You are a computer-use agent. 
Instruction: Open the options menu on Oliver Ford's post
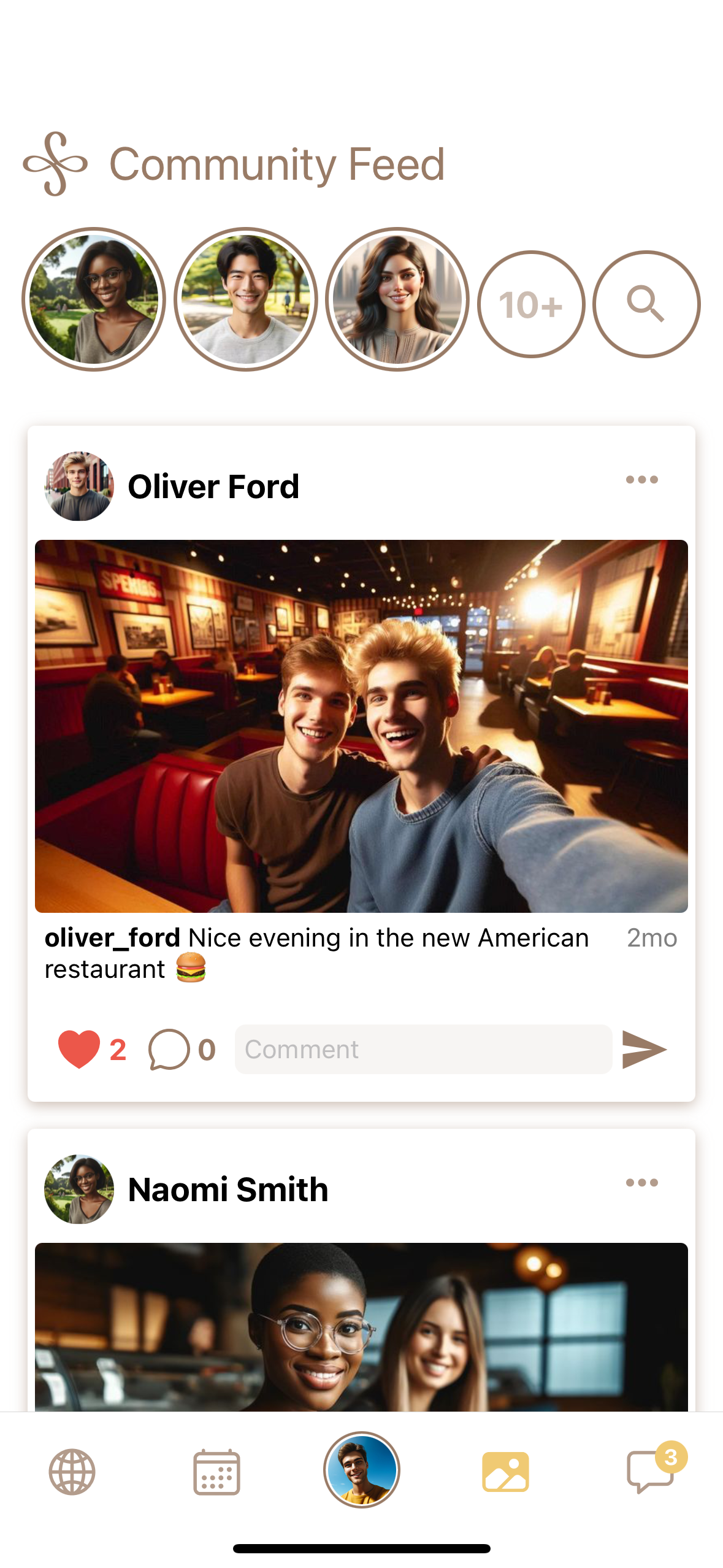click(x=641, y=480)
